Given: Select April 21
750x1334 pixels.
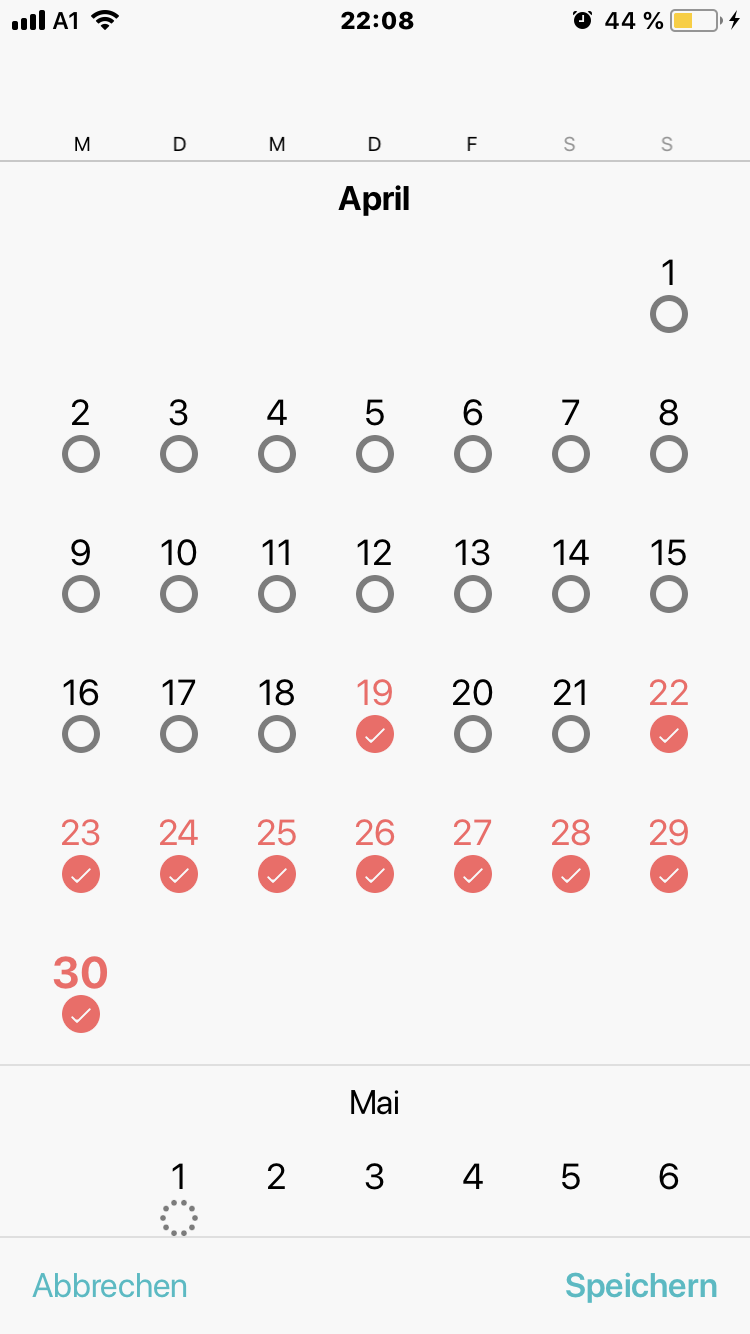Looking at the screenshot, I should [571, 735].
